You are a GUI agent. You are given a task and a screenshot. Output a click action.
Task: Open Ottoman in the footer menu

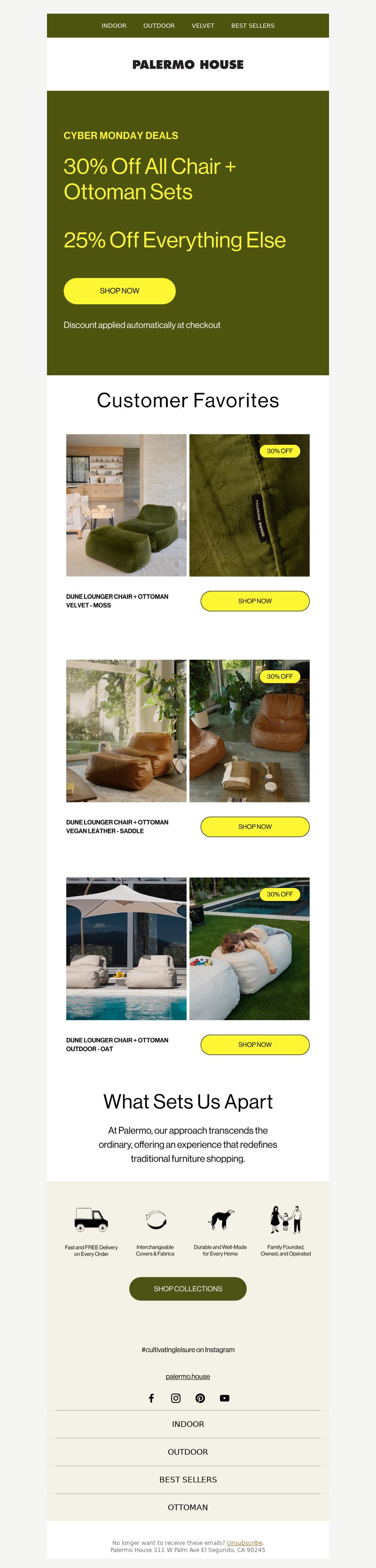[188, 1507]
